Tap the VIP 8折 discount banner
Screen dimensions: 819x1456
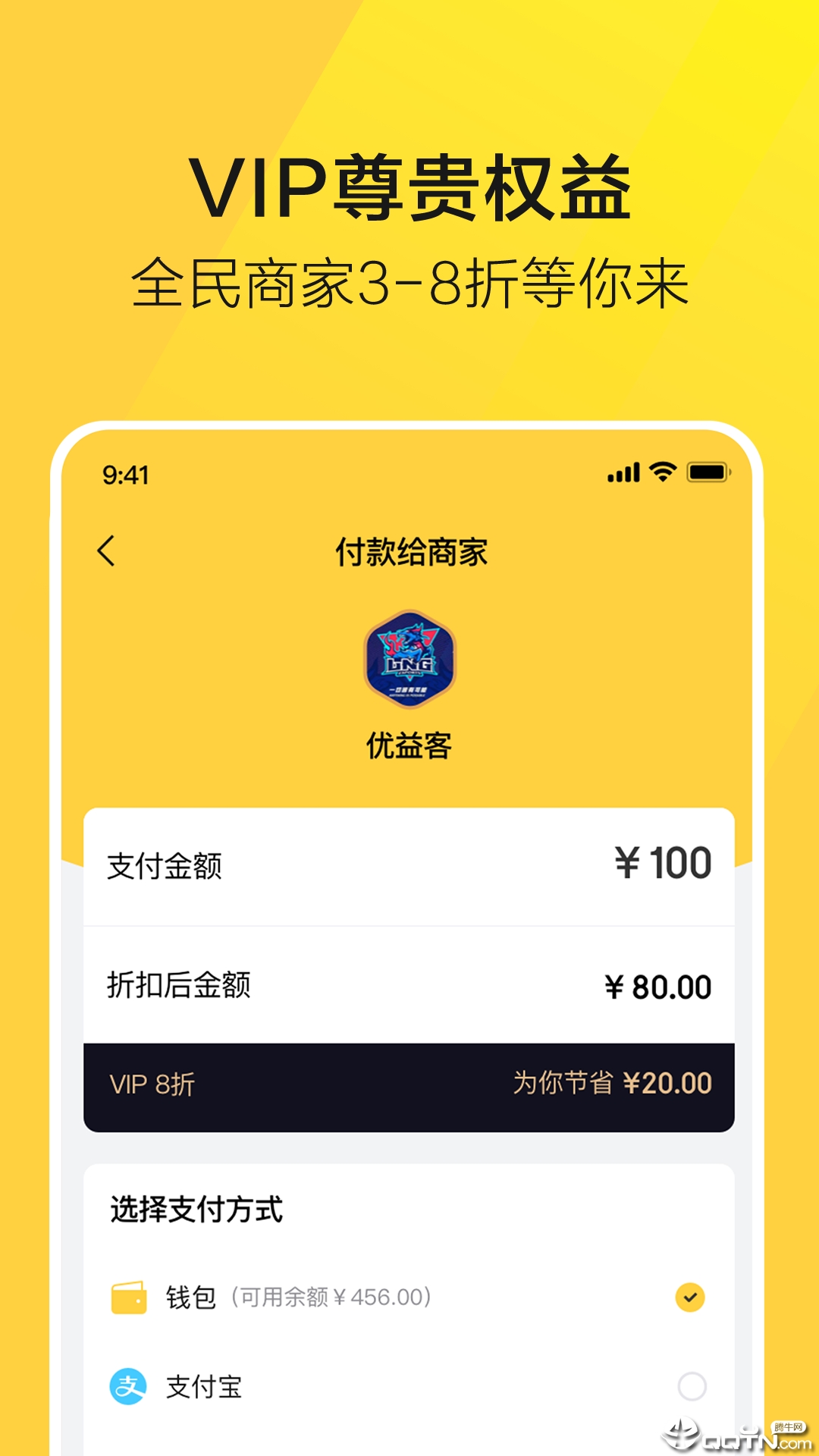(x=409, y=1084)
